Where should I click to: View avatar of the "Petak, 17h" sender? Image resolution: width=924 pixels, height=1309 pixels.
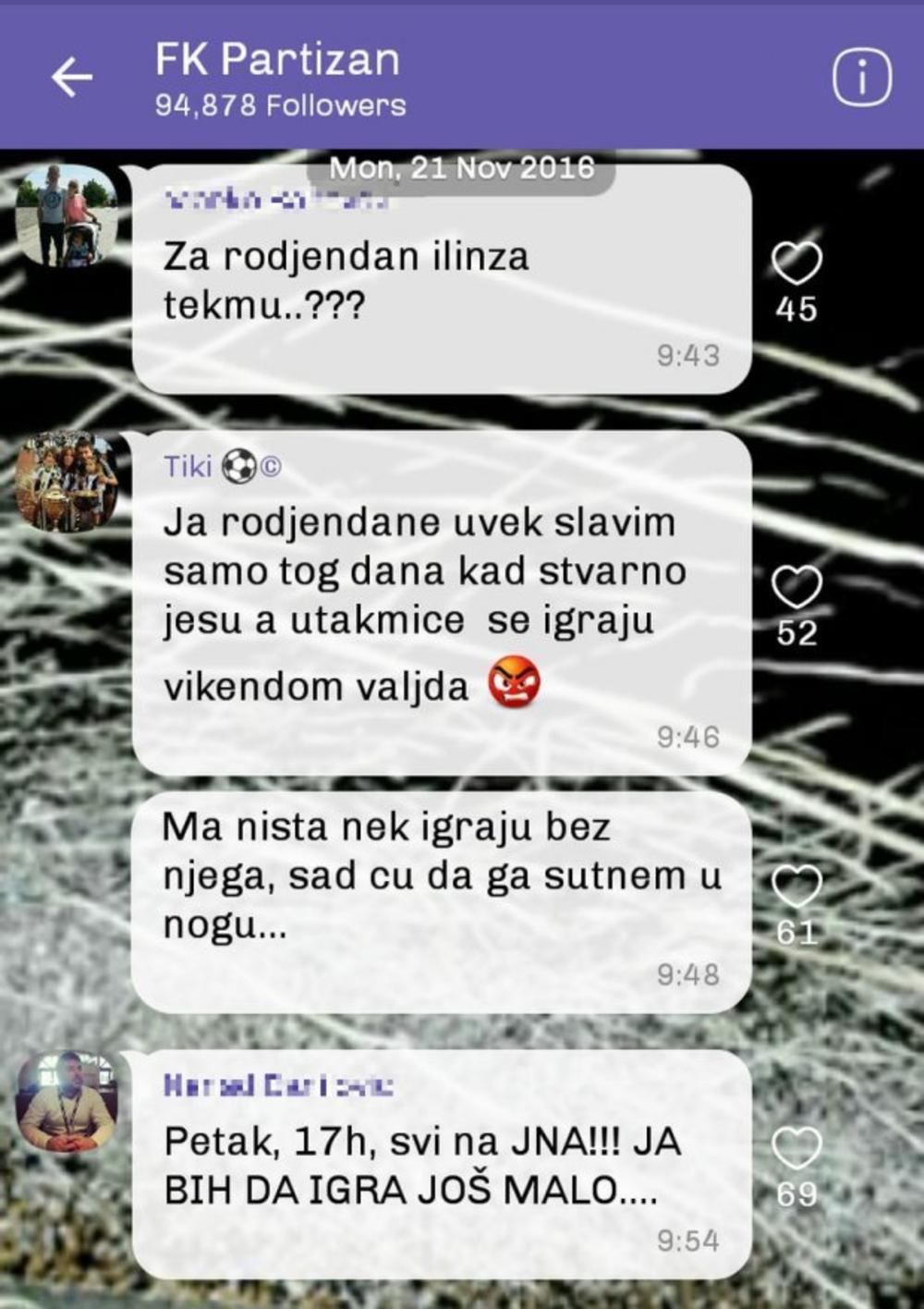[67, 1101]
